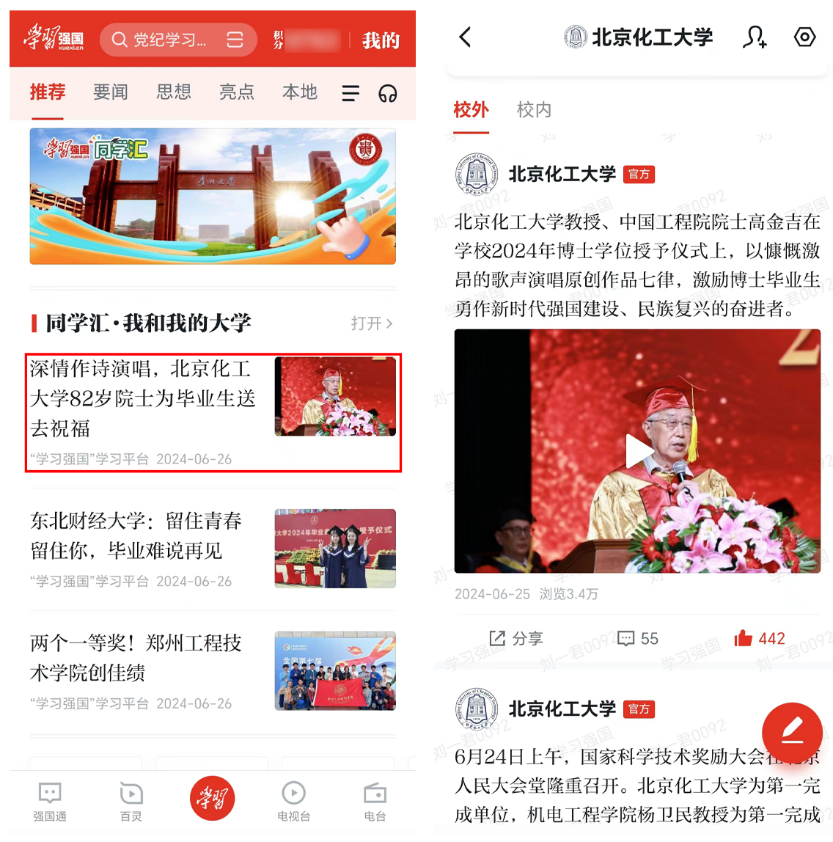Open the 电视台 bottom tab
Viewport: 833px width, 842px height.
(293, 800)
